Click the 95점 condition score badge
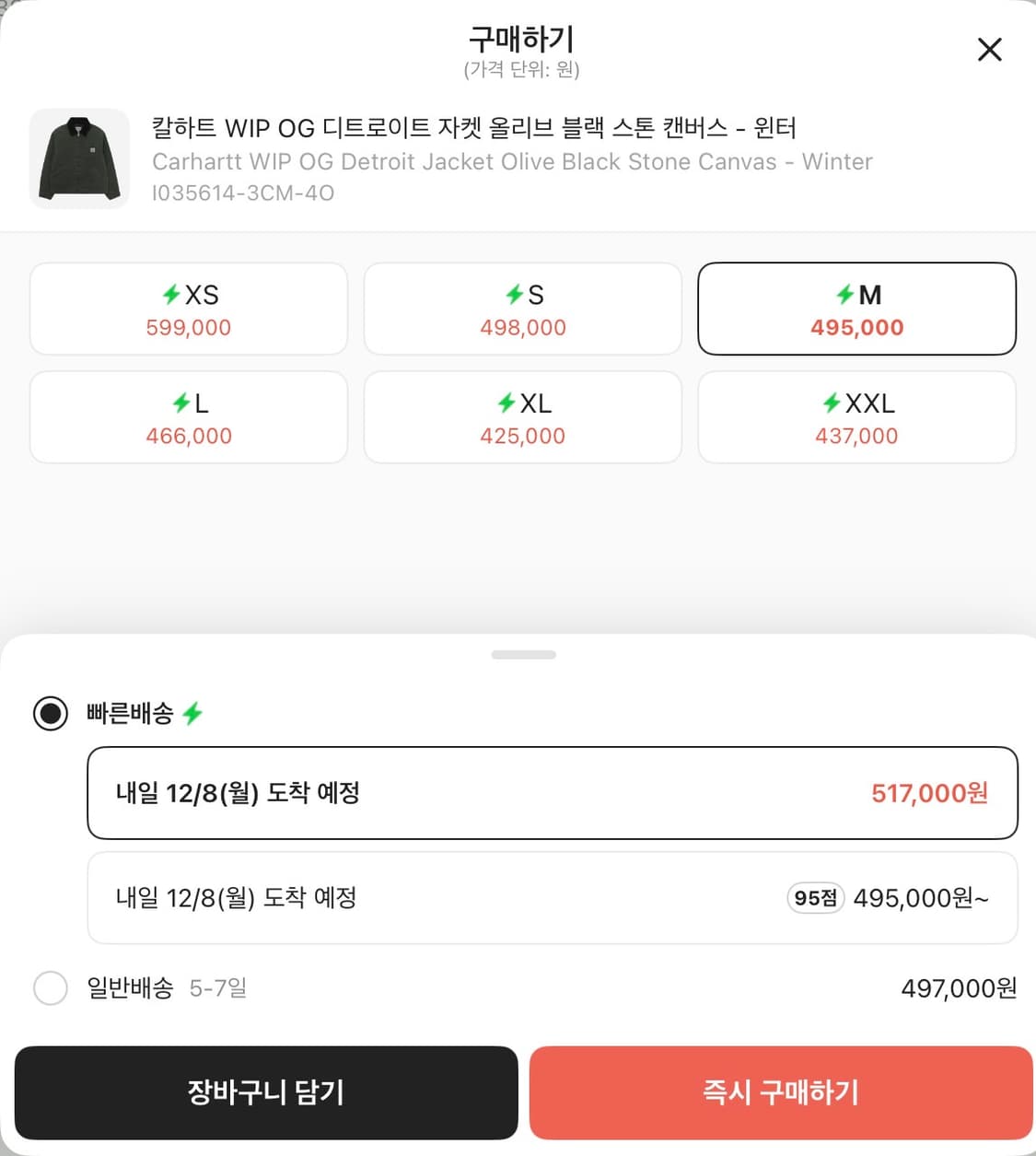1036x1156 pixels. 814,898
